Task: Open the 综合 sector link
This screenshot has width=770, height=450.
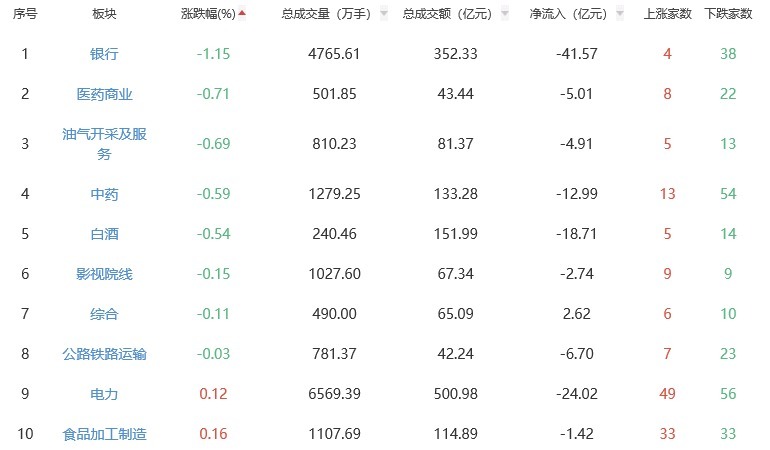Action: coord(104,314)
